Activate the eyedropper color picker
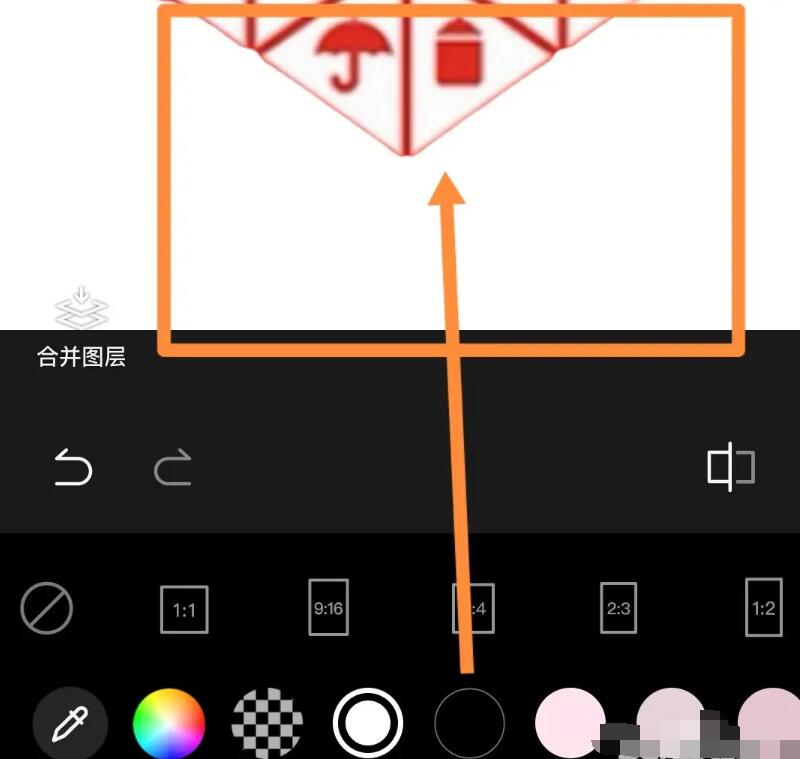800x759 pixels. [x=69, y=723]
